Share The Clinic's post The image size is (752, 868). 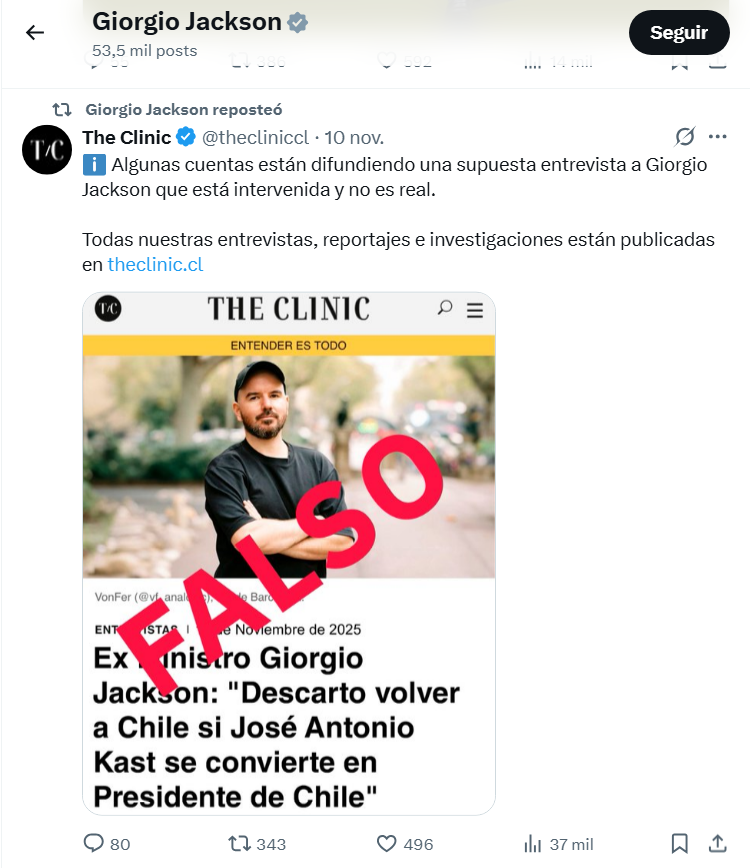tap(717, 843)
